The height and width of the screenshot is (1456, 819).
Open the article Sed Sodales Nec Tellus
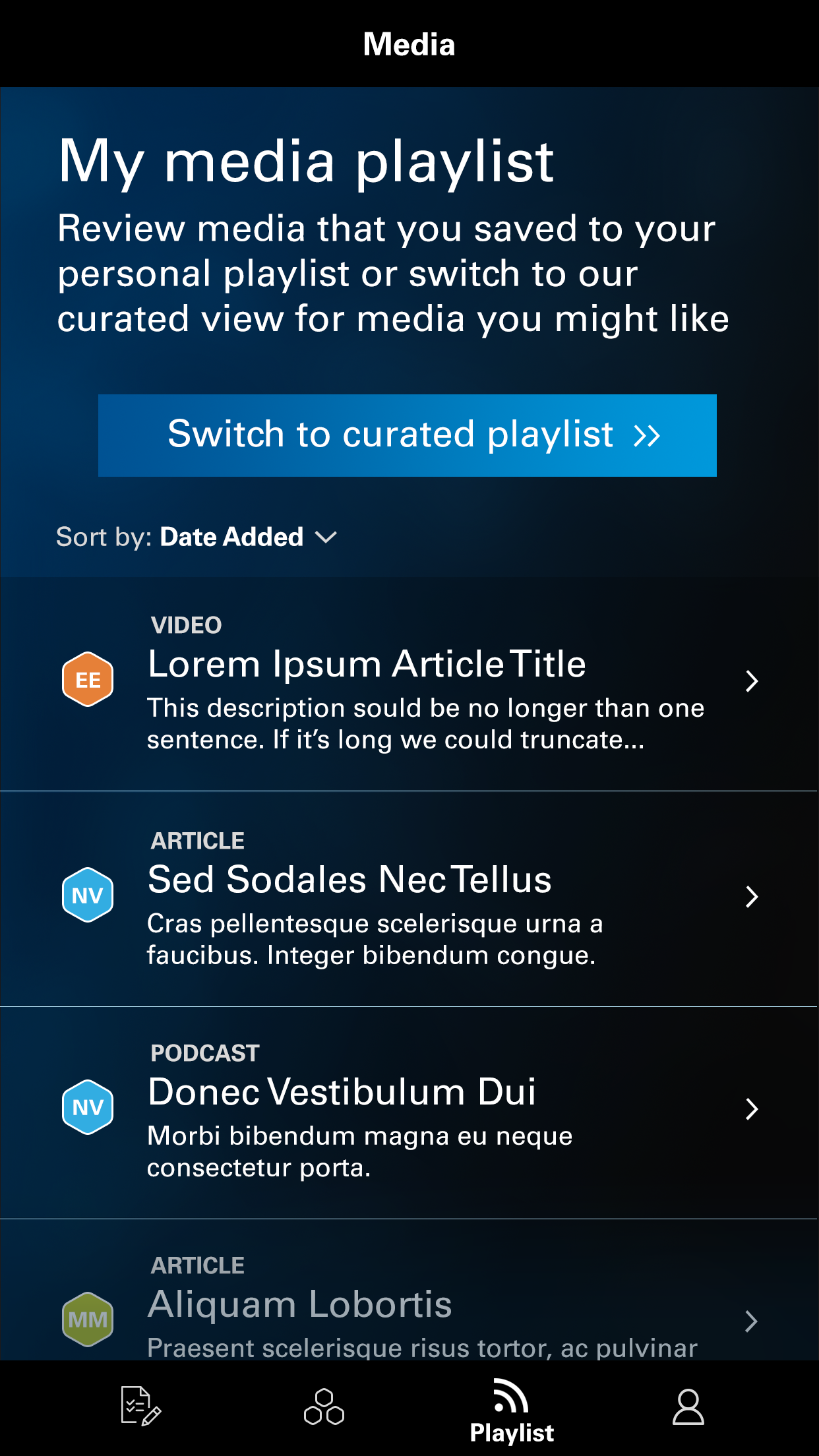point(409,898)
